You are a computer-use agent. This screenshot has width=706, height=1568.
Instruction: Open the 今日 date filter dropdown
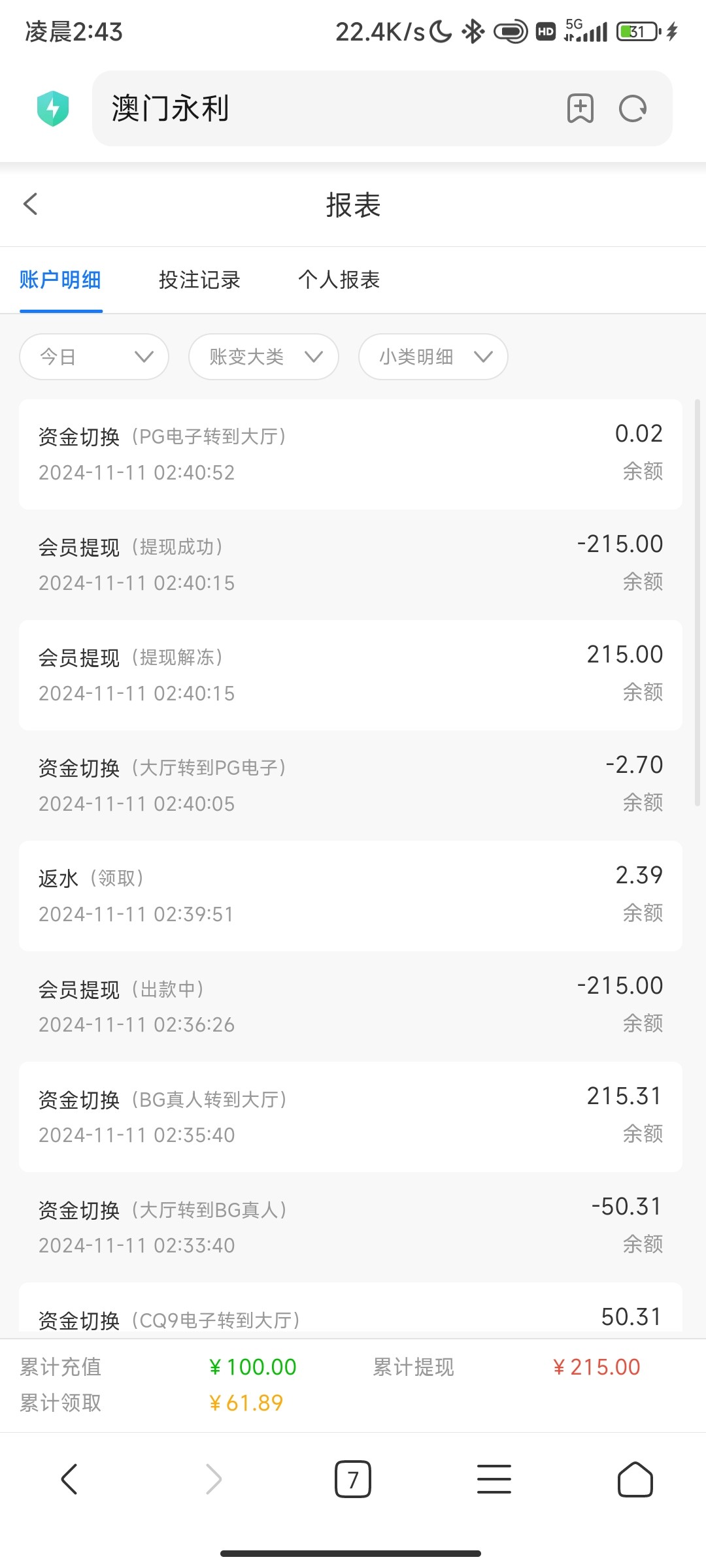tap(93, 357)
